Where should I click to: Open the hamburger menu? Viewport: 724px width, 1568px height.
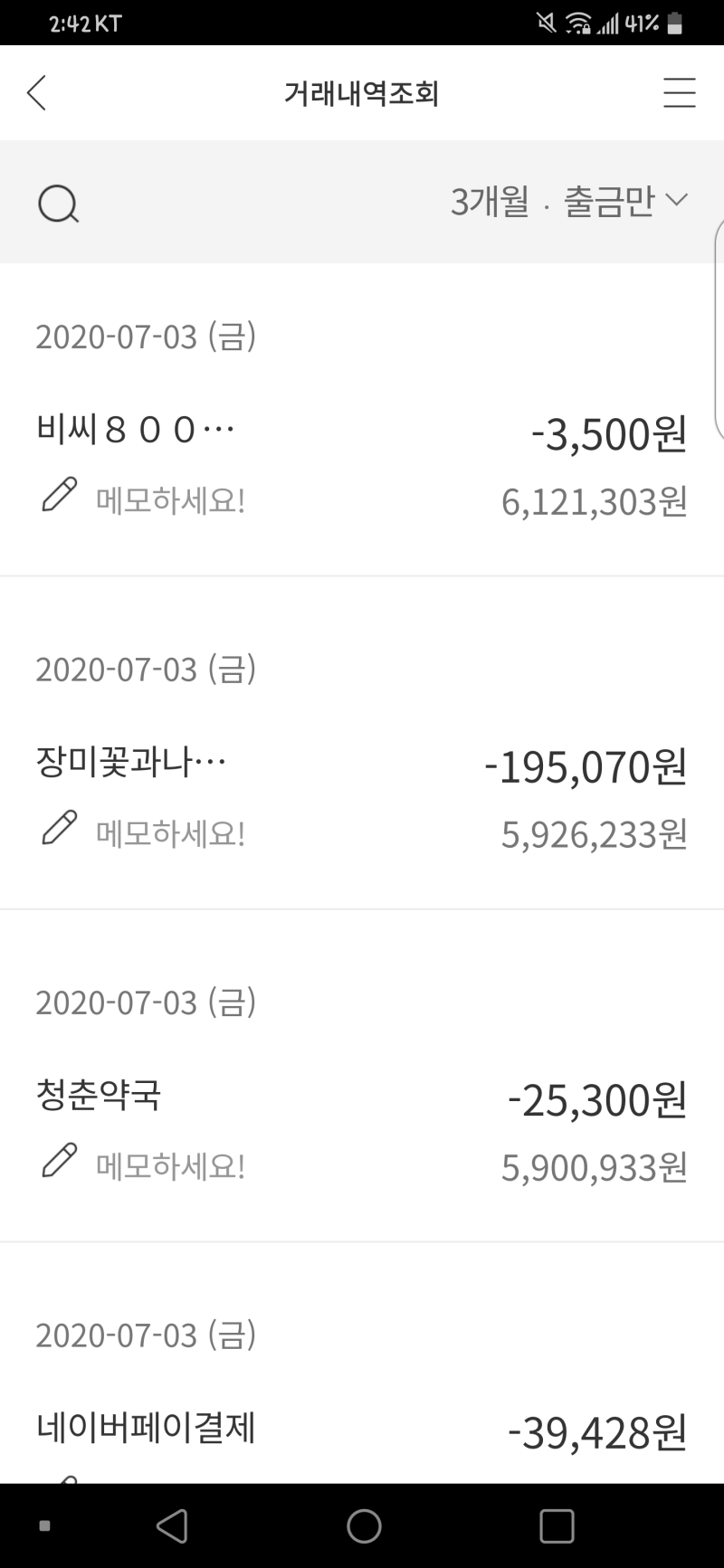coord(679,93)
